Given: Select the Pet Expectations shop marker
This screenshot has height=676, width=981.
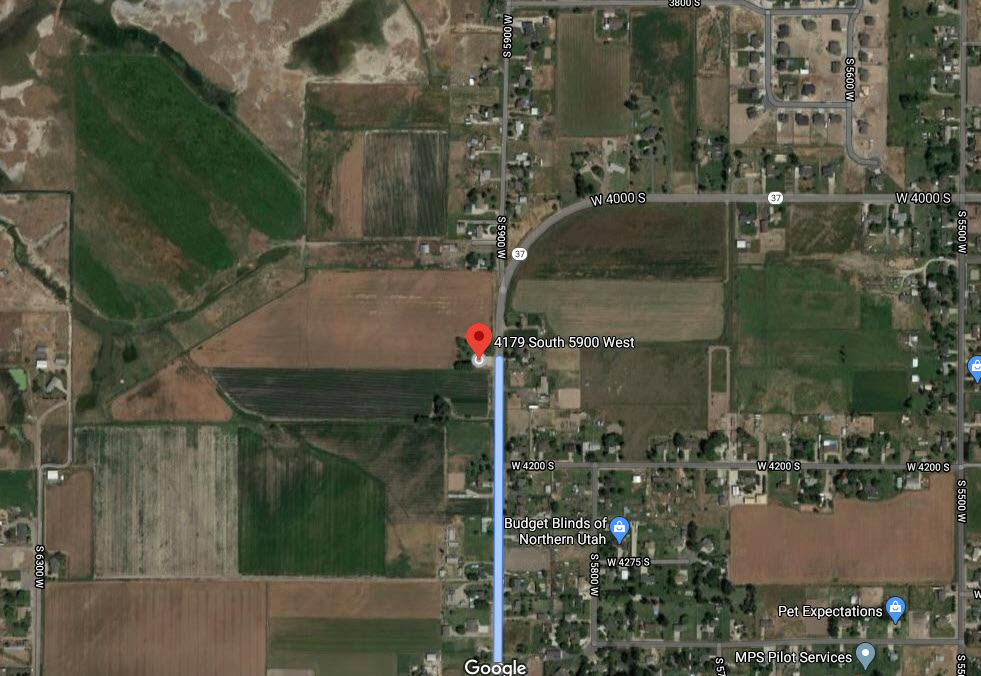Looking at the screenshot, I should 895,610.
